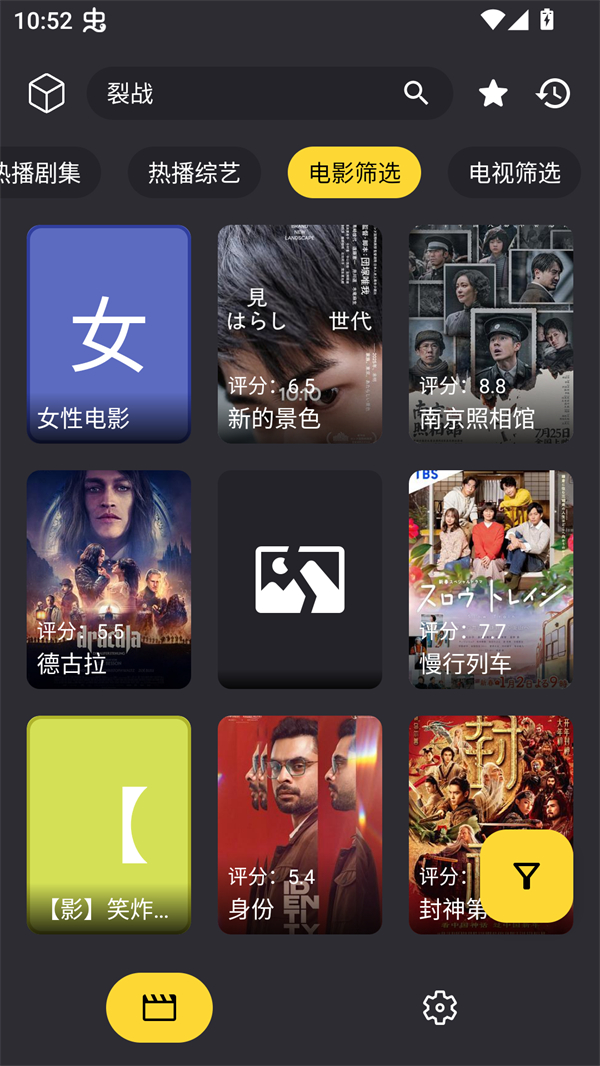This screenshot has height=1066, width=600.
Task: Open the movie 南京照相馆
Action: pos(491,334)
